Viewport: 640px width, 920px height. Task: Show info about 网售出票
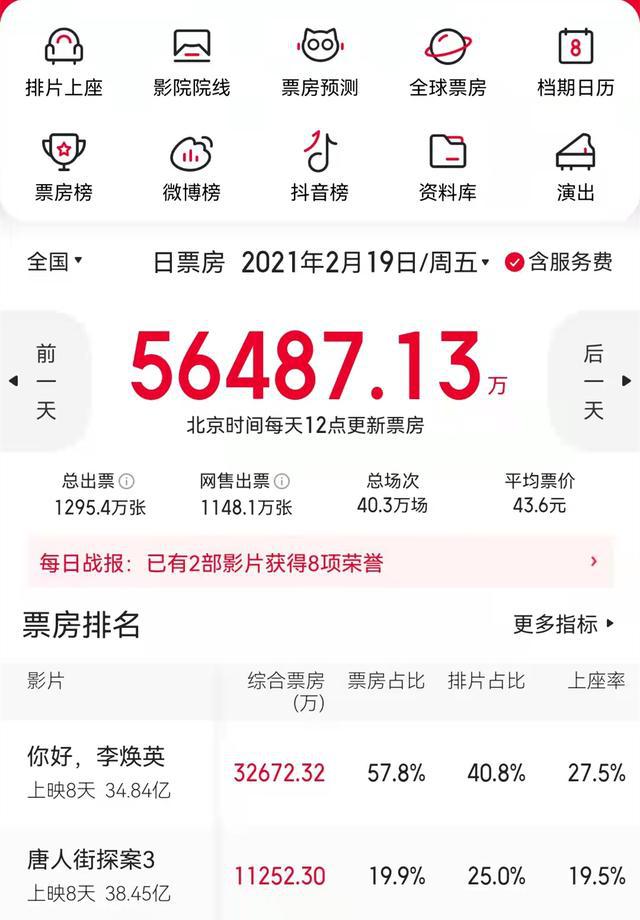(283, 481)
